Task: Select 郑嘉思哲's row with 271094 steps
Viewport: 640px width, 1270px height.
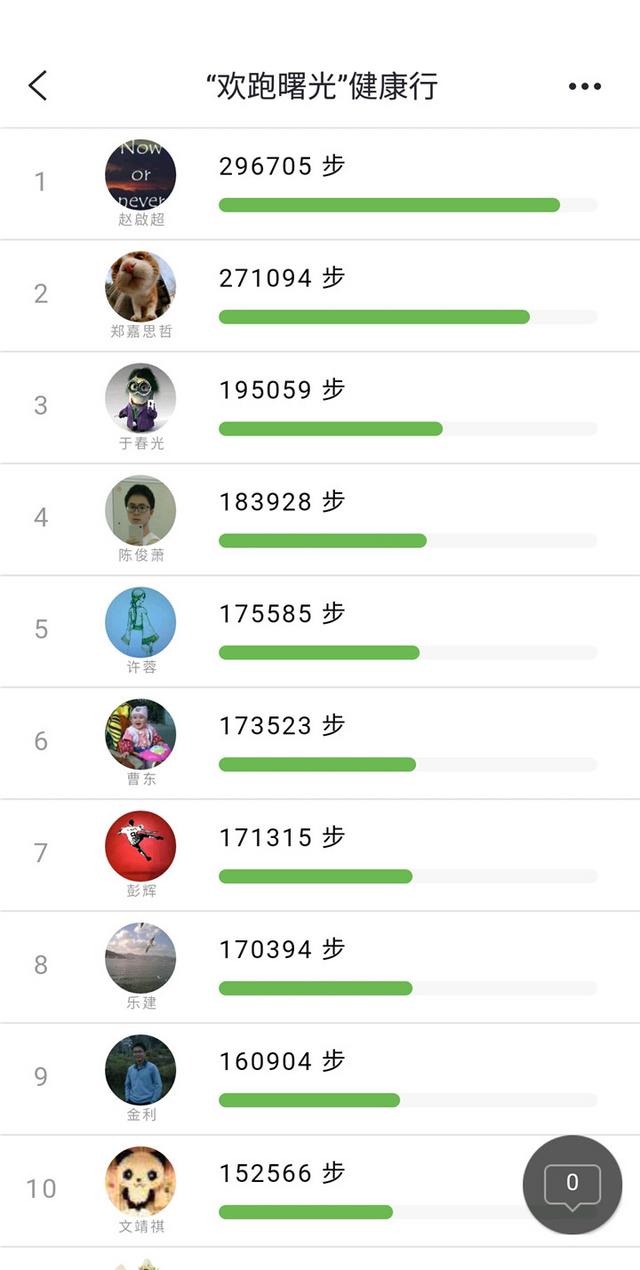Action: click(320, 296)
